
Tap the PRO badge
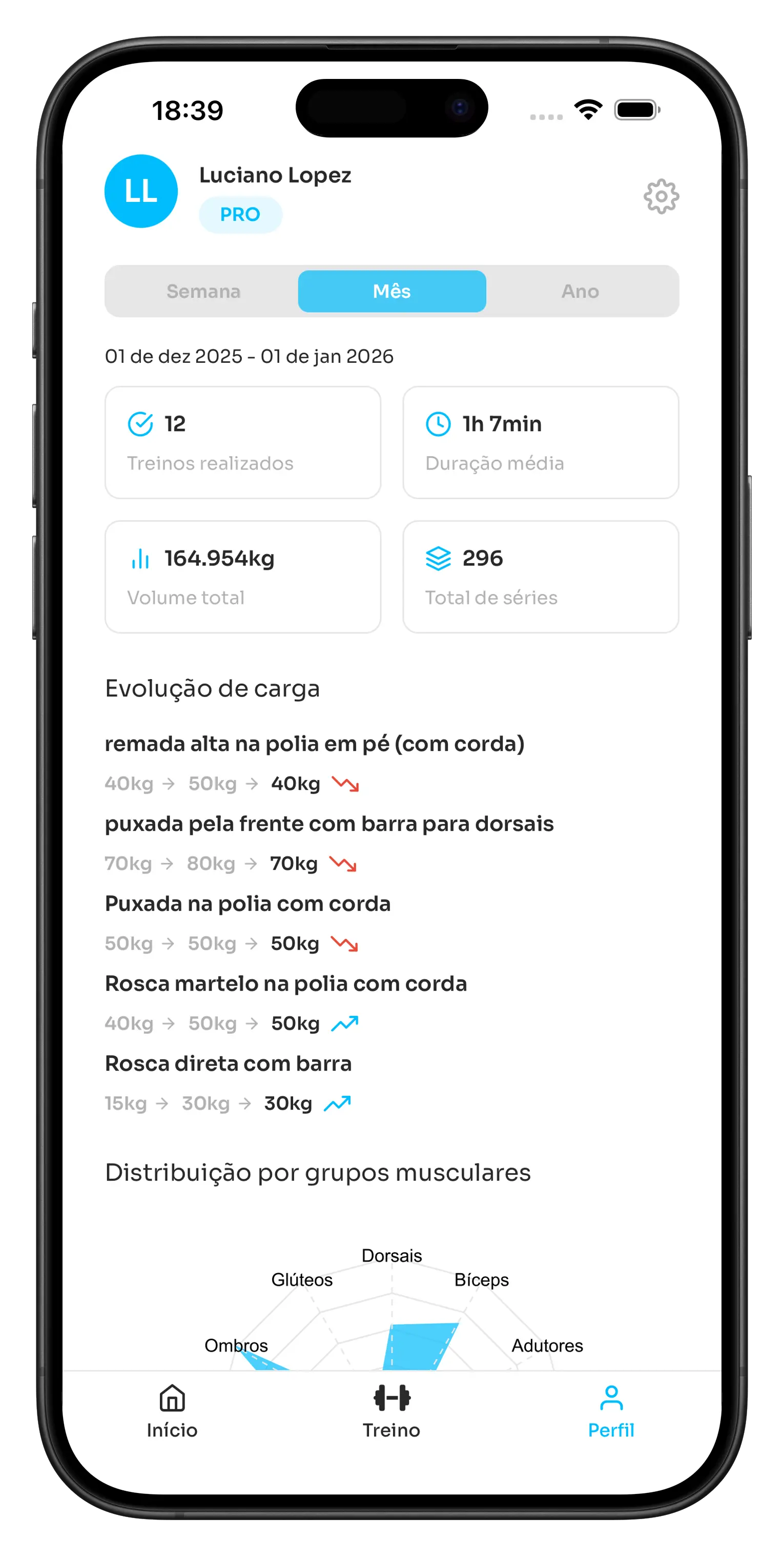(x=240, y=214)
